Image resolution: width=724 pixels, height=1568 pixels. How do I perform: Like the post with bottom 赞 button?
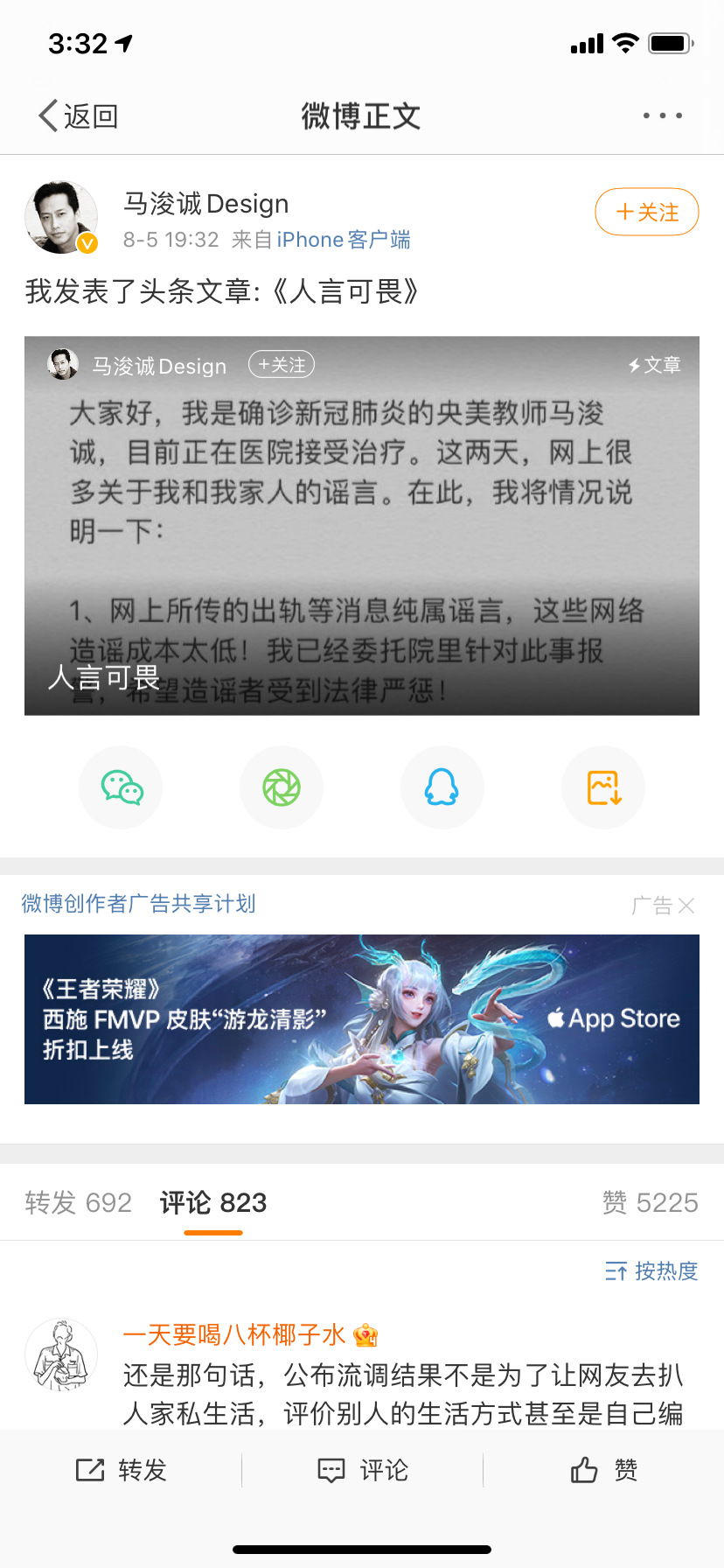point(603,1470)
